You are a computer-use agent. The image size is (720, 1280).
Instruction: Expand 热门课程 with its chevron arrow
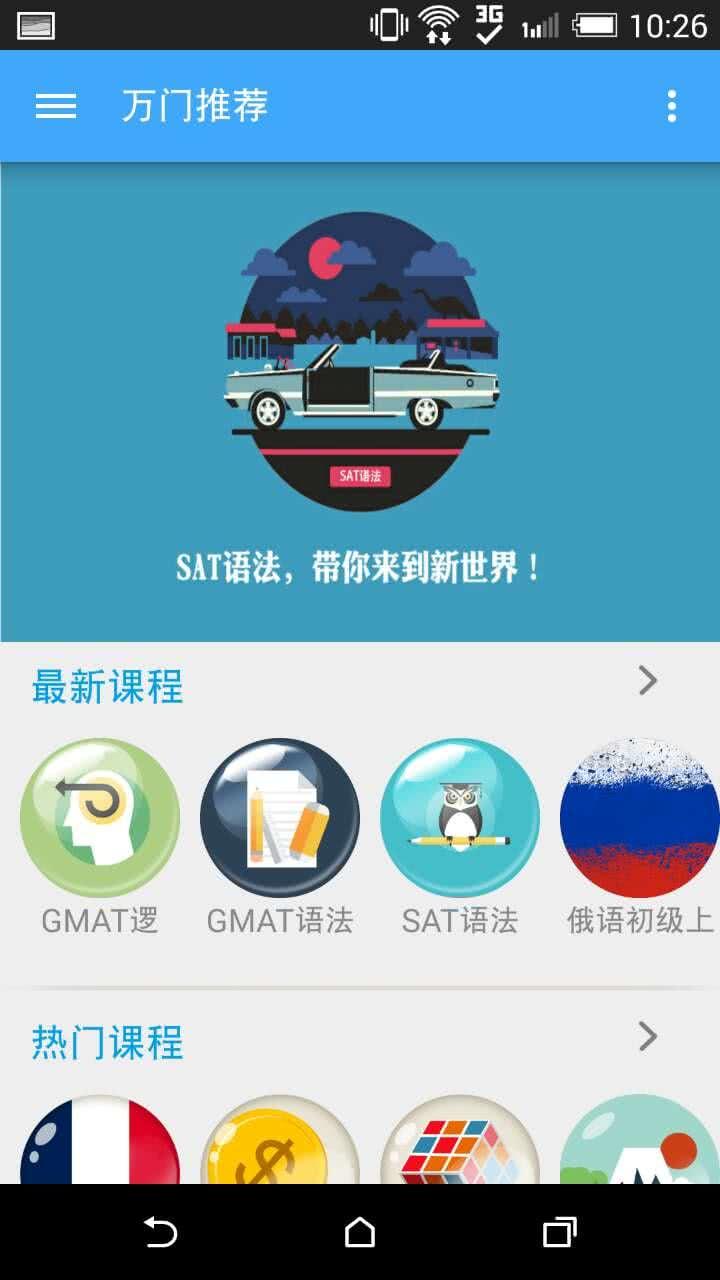648,1037
